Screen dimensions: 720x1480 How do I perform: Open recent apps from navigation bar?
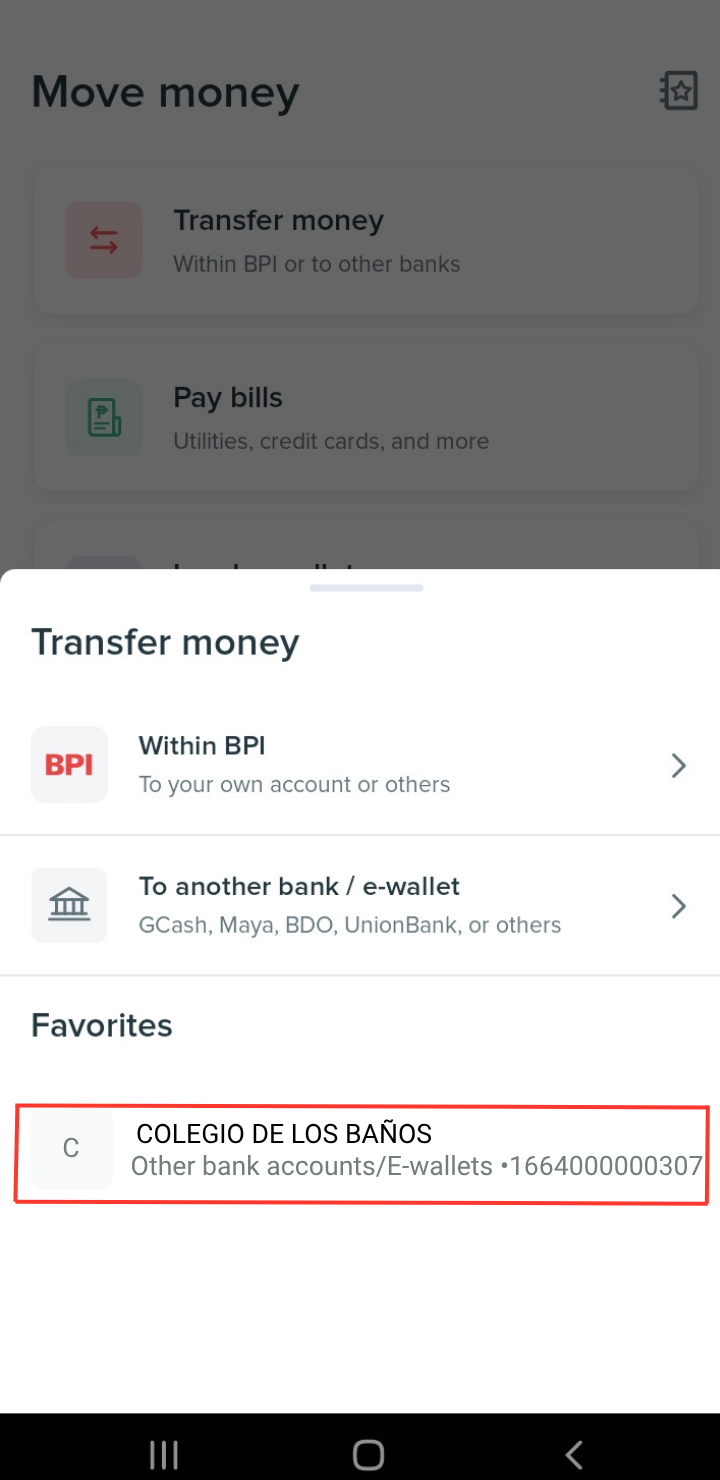click(x=163, y=1454)
